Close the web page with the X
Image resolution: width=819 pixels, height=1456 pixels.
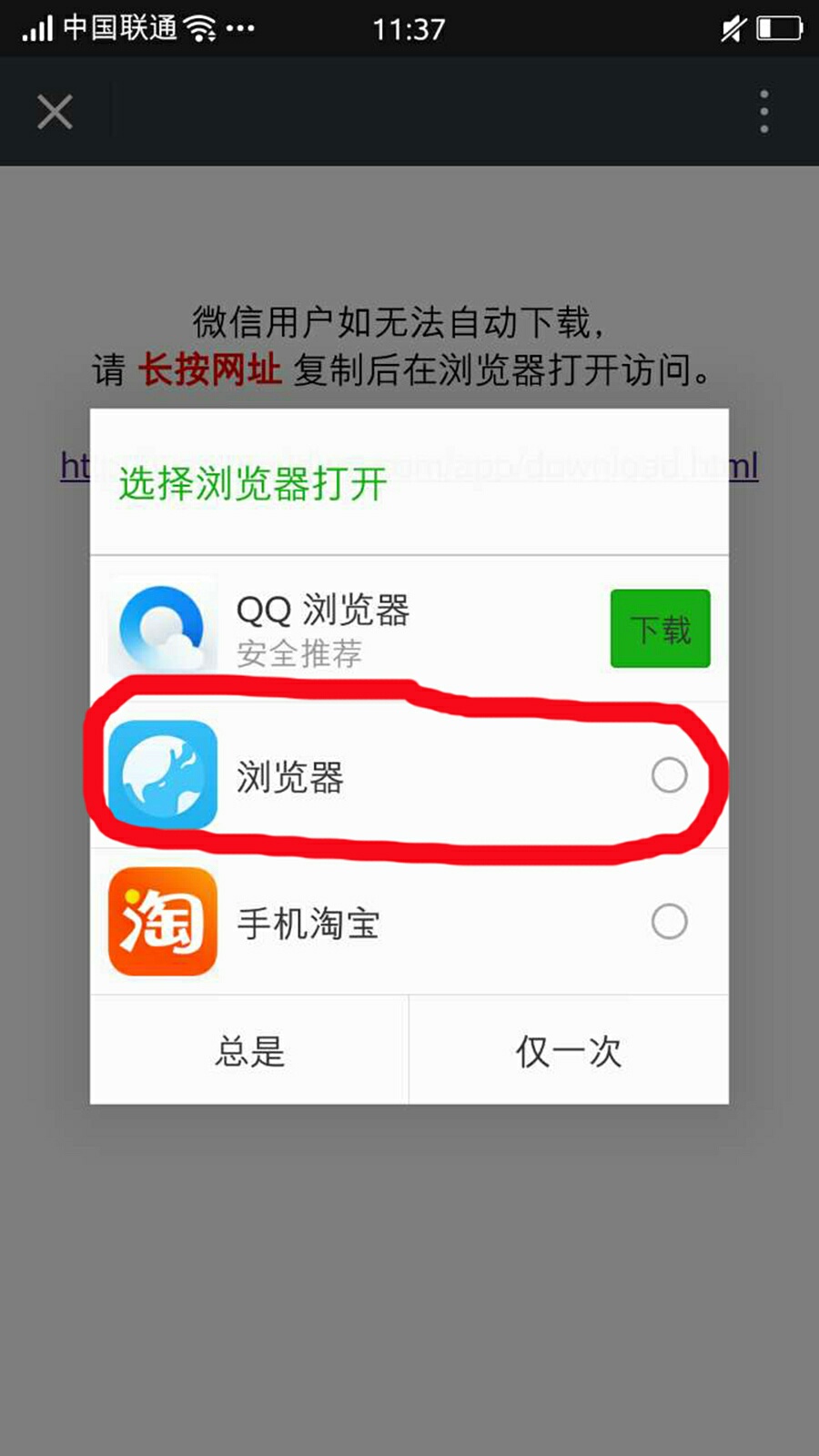coord(55,112)
